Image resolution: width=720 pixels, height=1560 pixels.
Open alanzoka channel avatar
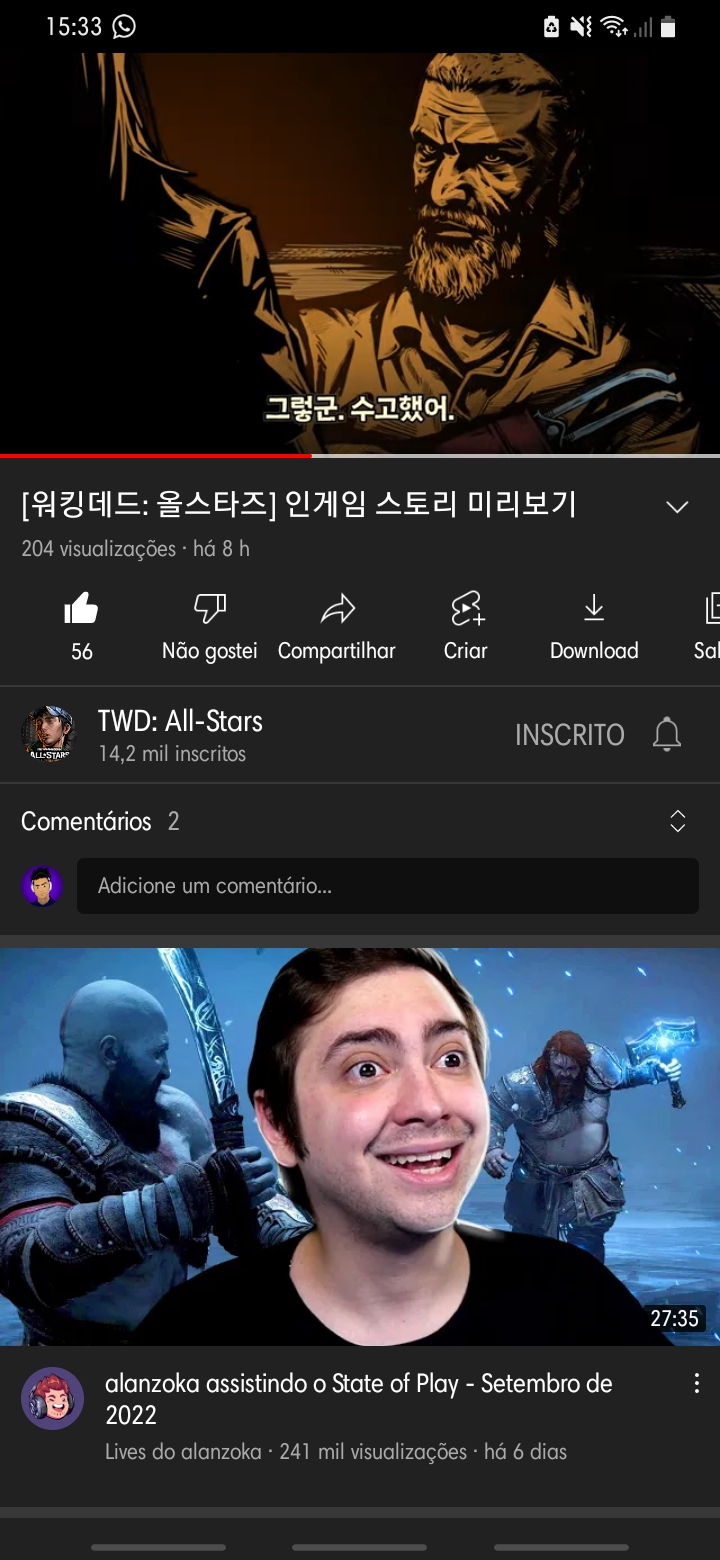pos(52,1398)
